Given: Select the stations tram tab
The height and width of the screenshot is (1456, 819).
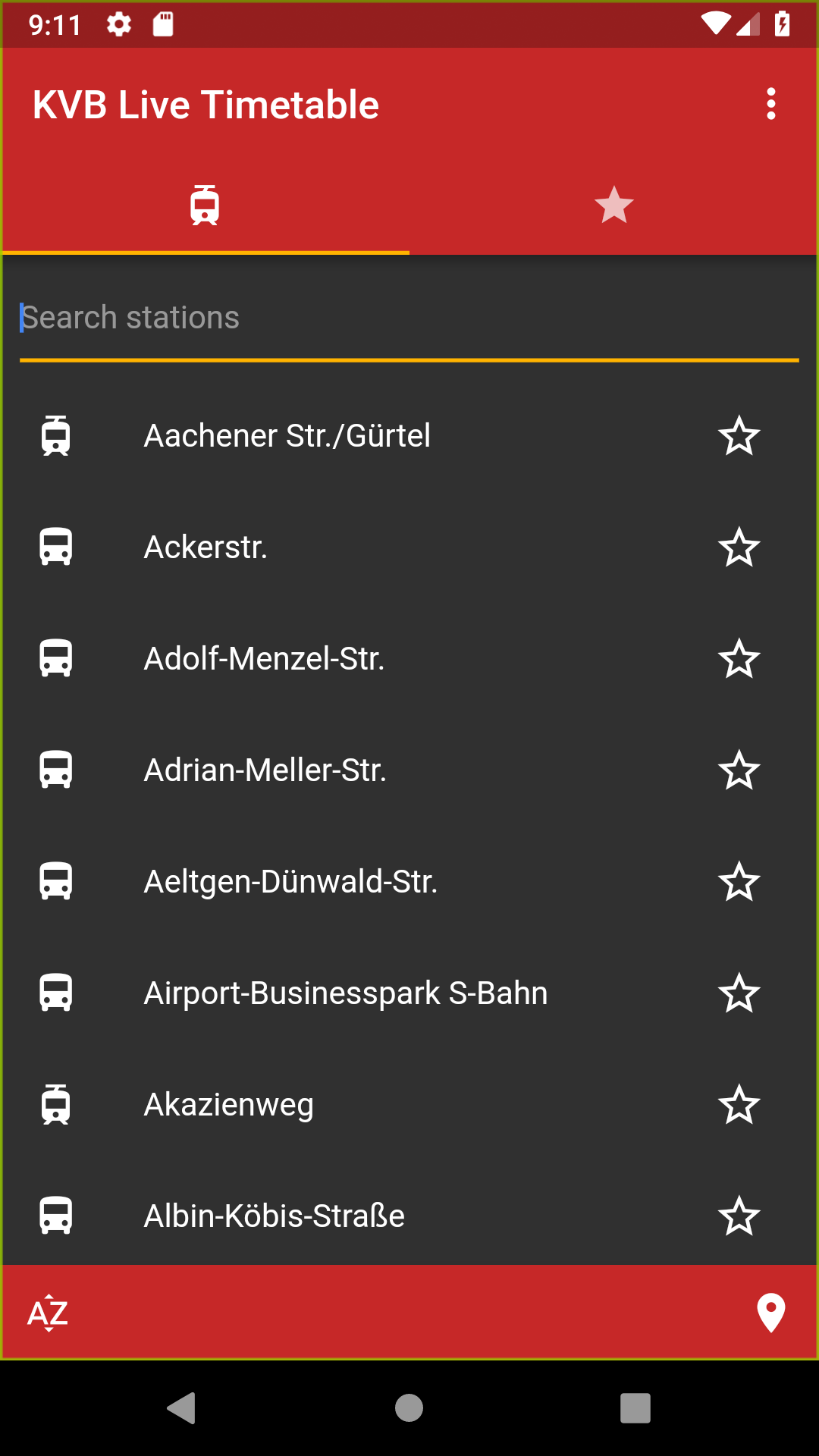Looking at the screenshot, I should (x=205, y=205).
